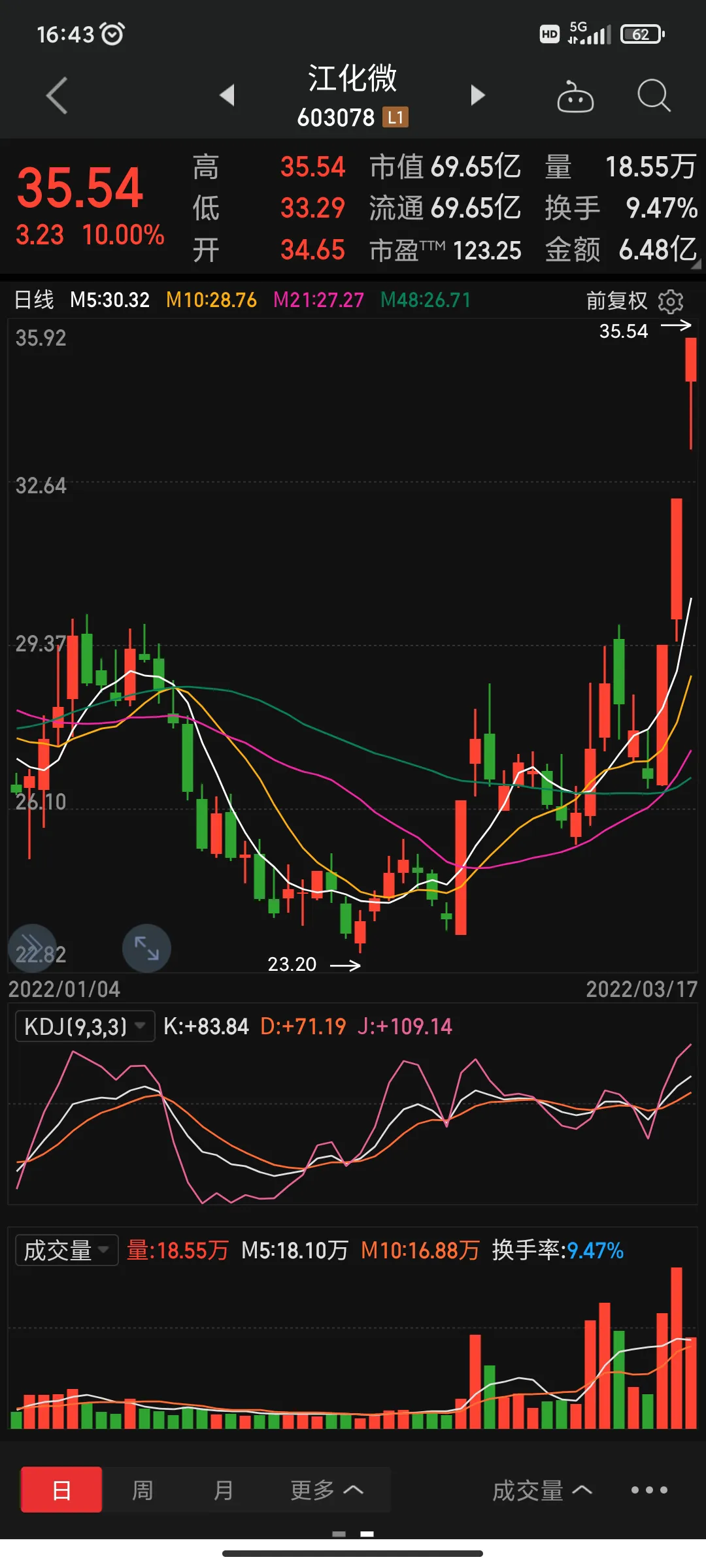Expand 更多 chart period options
This screenshot has height=1568, width=706.
click(x=326, y=1490)
